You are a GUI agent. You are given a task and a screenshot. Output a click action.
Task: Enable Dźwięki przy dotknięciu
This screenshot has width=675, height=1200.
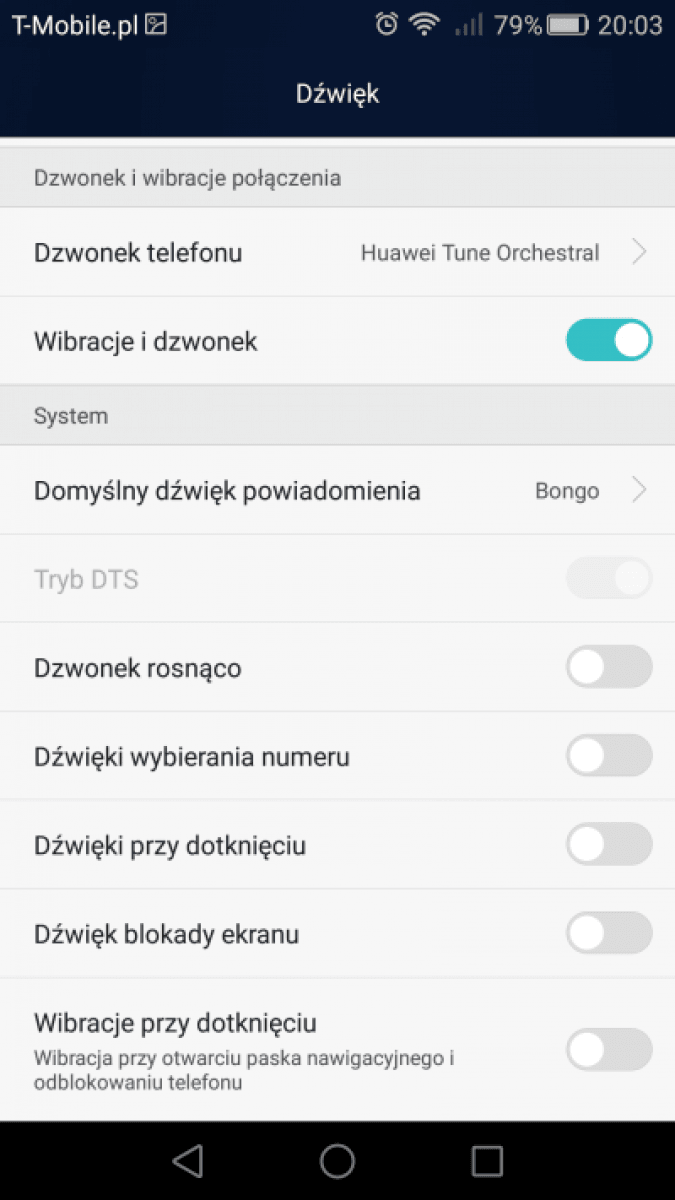(609, 845)
